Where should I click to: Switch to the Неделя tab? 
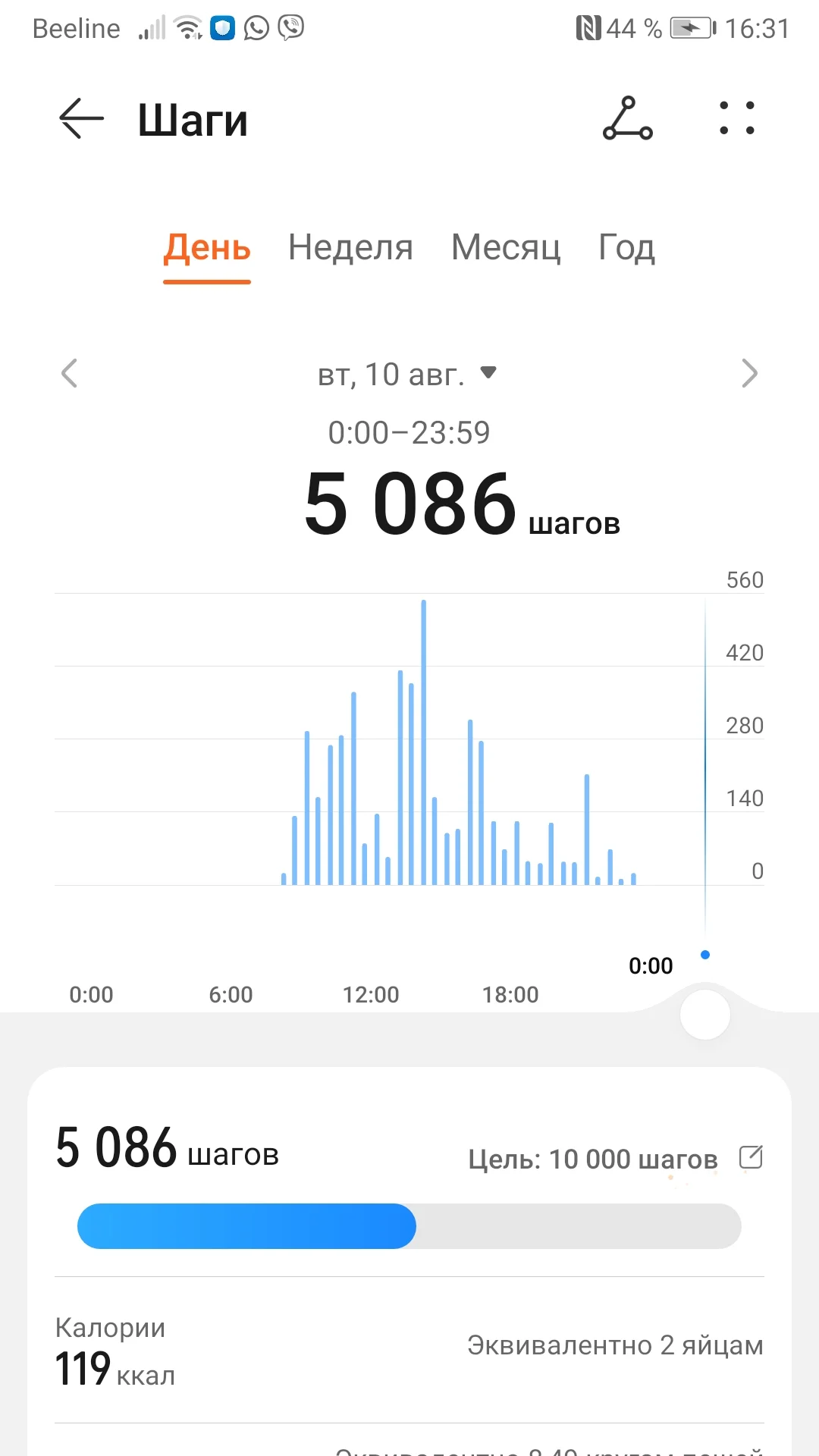tap(350, 247)
